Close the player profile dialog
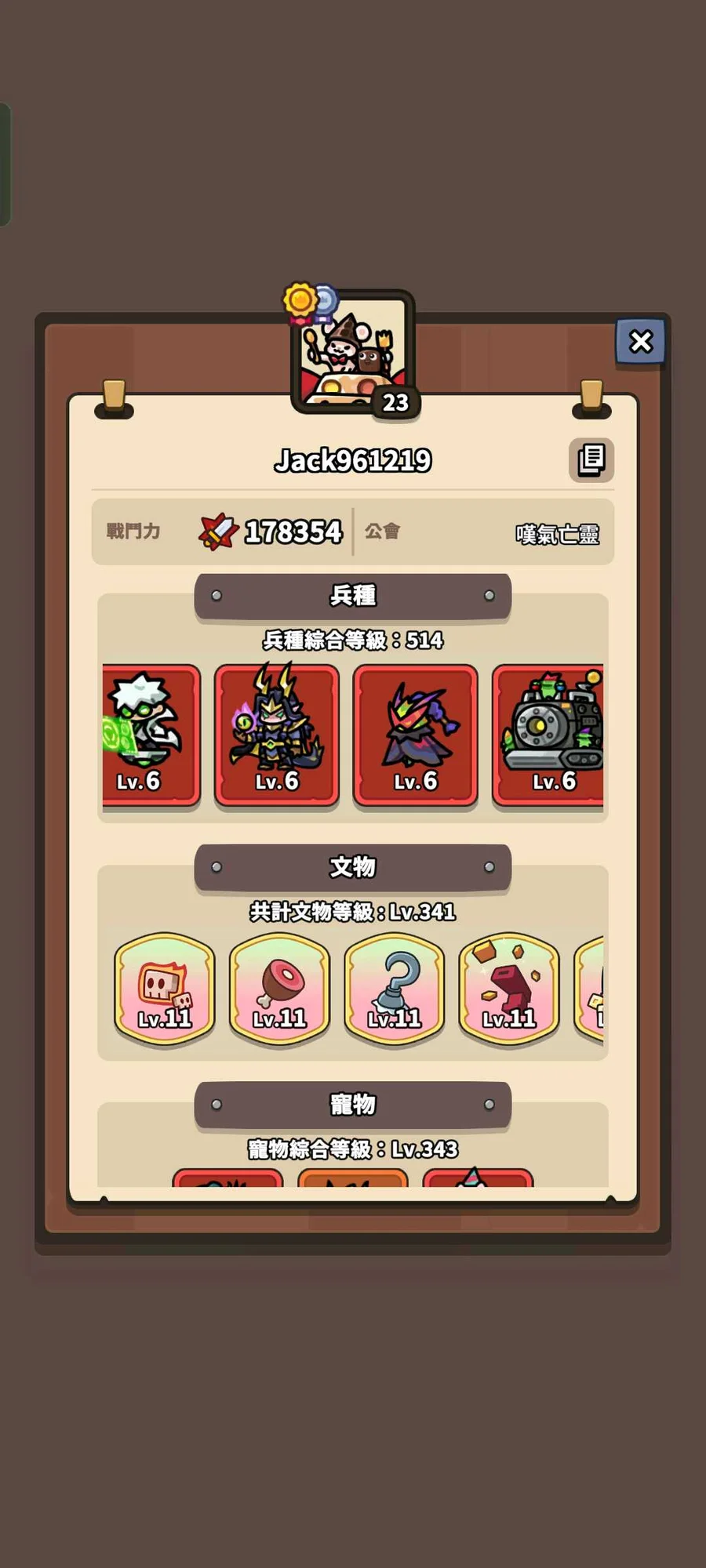 641,341
